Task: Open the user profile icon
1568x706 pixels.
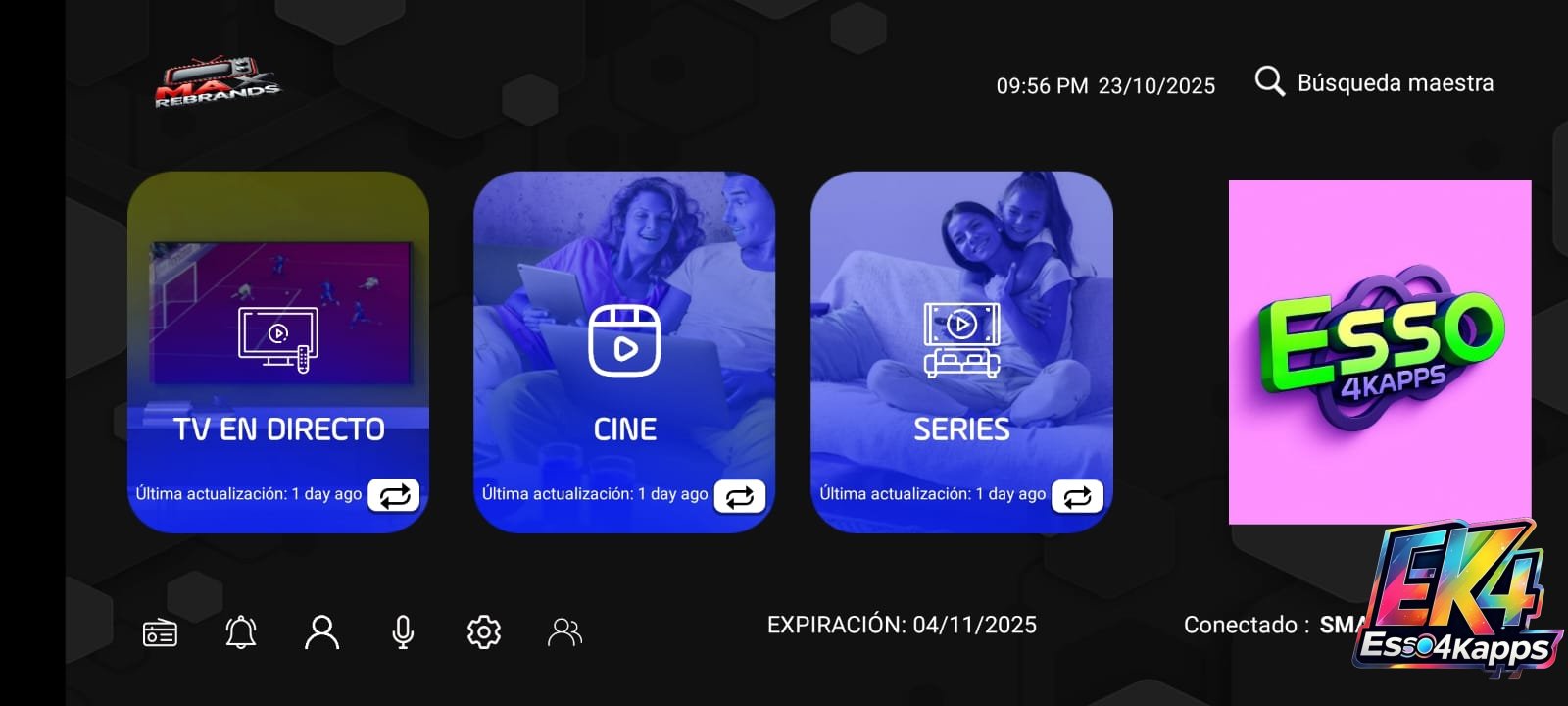Action: point(321,632)
